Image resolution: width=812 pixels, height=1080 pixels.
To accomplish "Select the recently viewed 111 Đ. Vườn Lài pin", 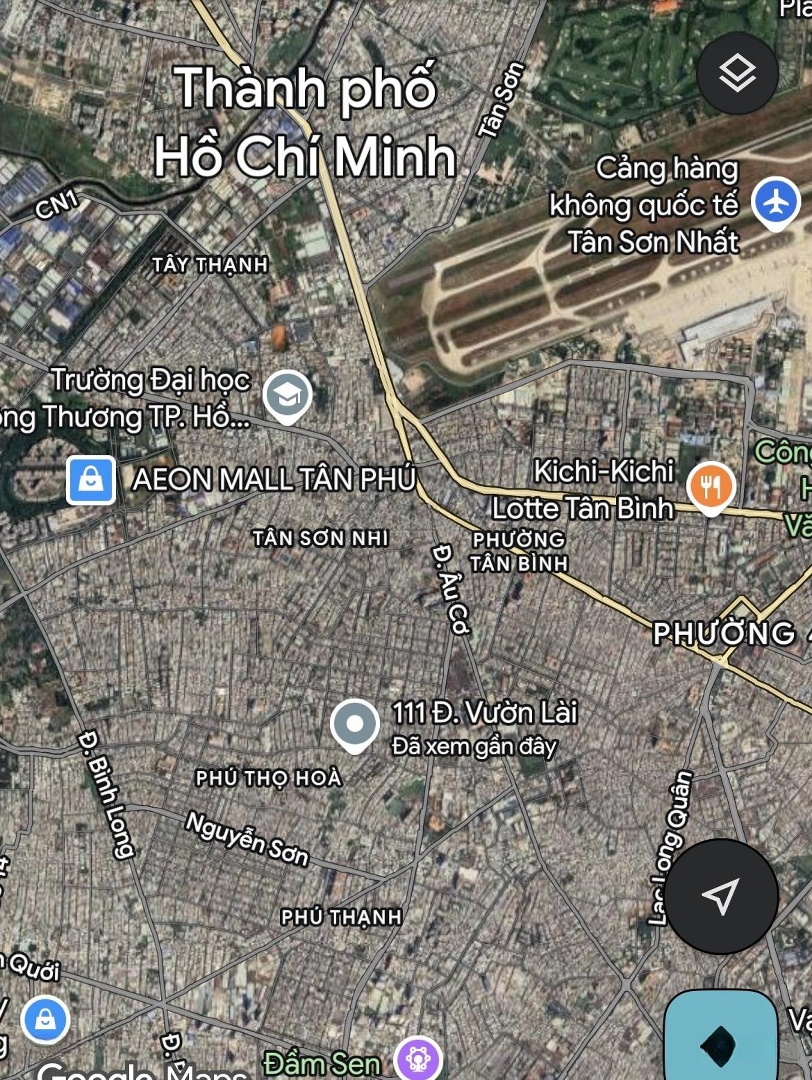I will [x=354, y=725].
